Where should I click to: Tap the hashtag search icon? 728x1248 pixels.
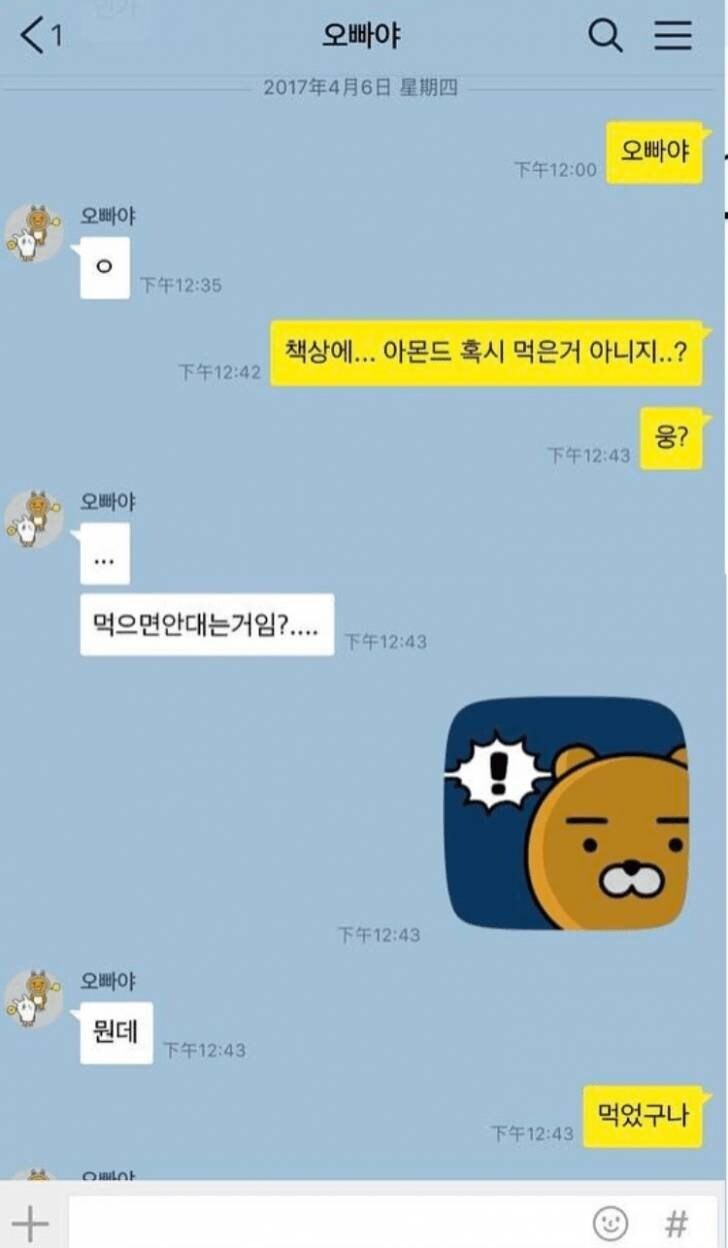tap(677, 1222)
